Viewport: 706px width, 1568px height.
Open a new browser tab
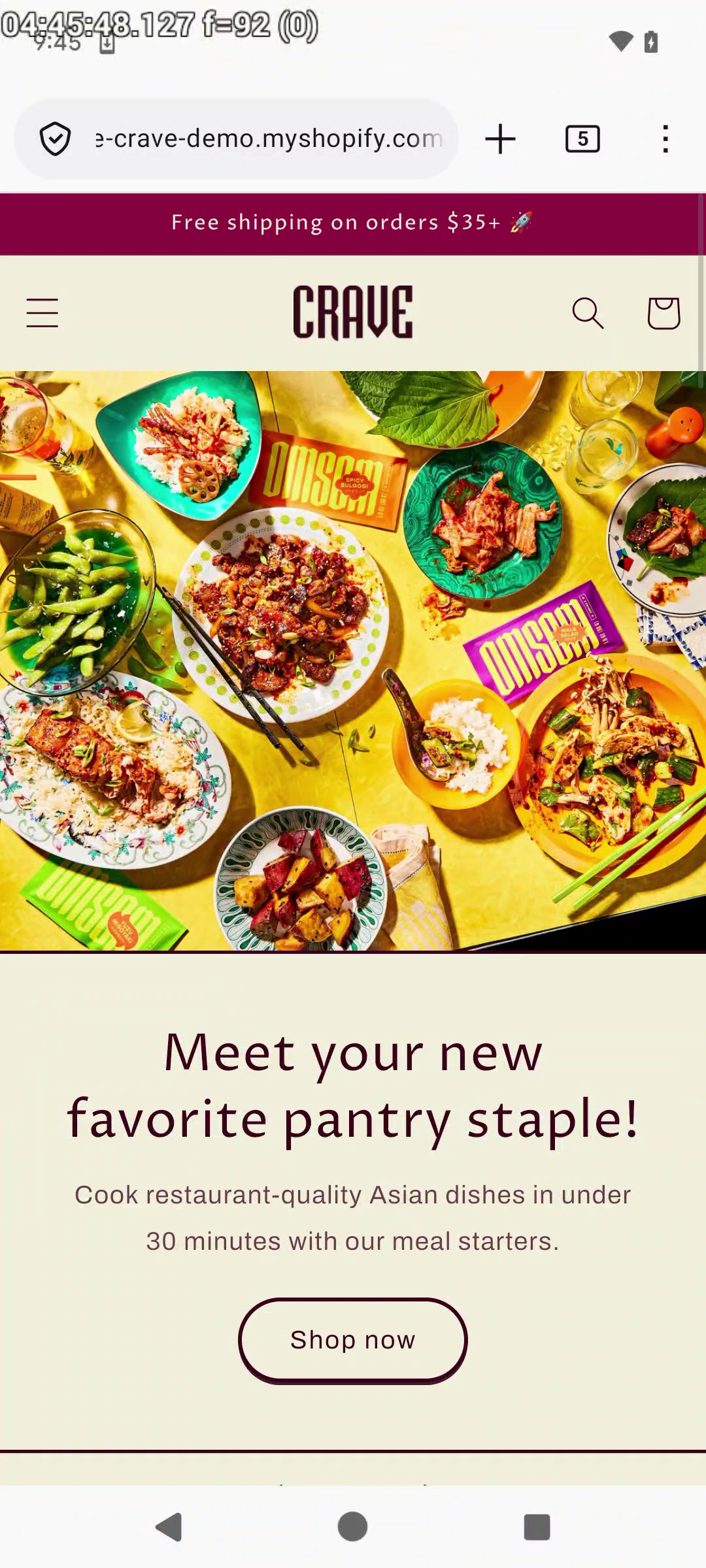click(x=500, y=139)
